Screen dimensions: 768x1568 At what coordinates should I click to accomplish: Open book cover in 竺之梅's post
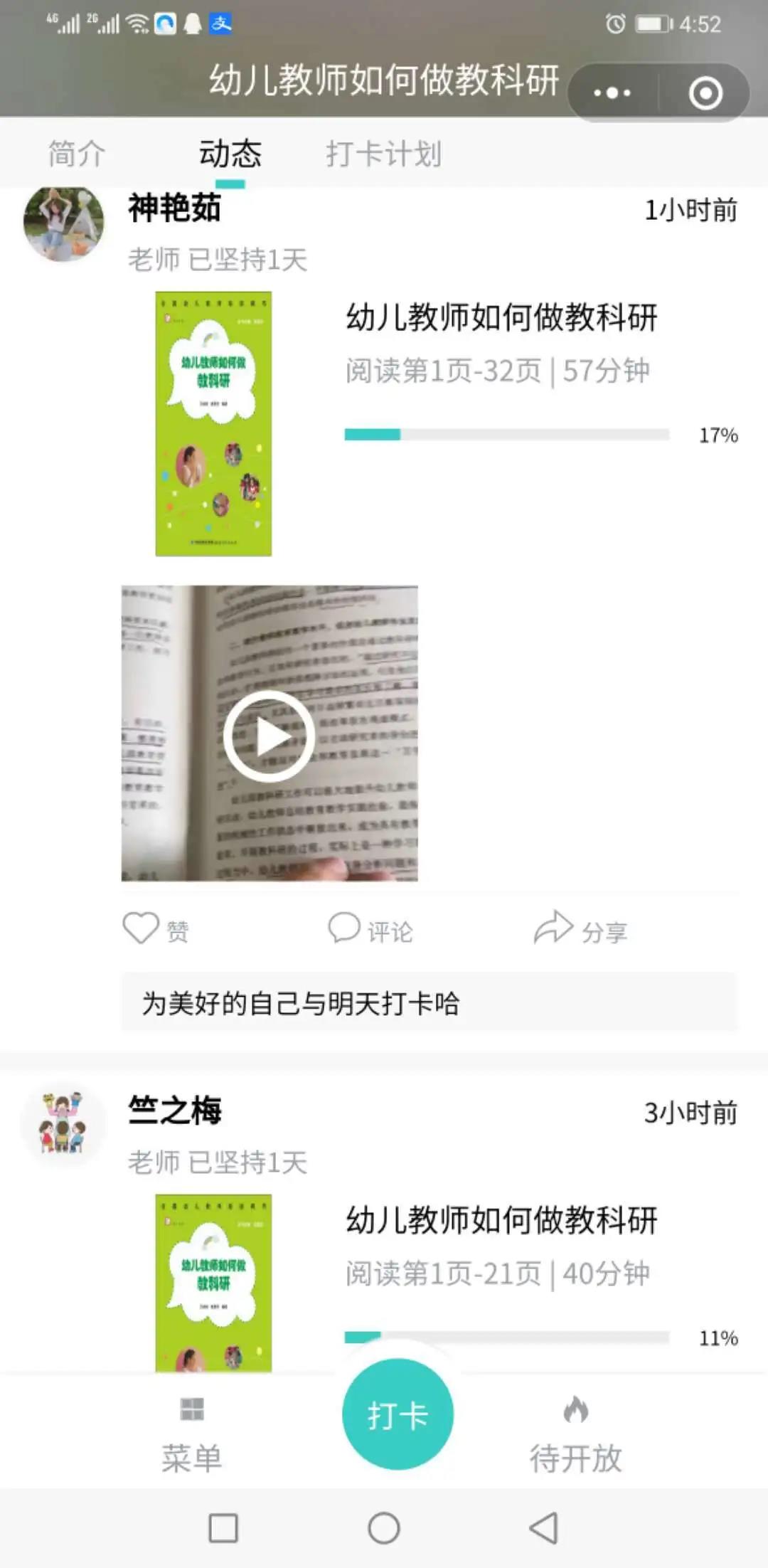point(213,1282)
